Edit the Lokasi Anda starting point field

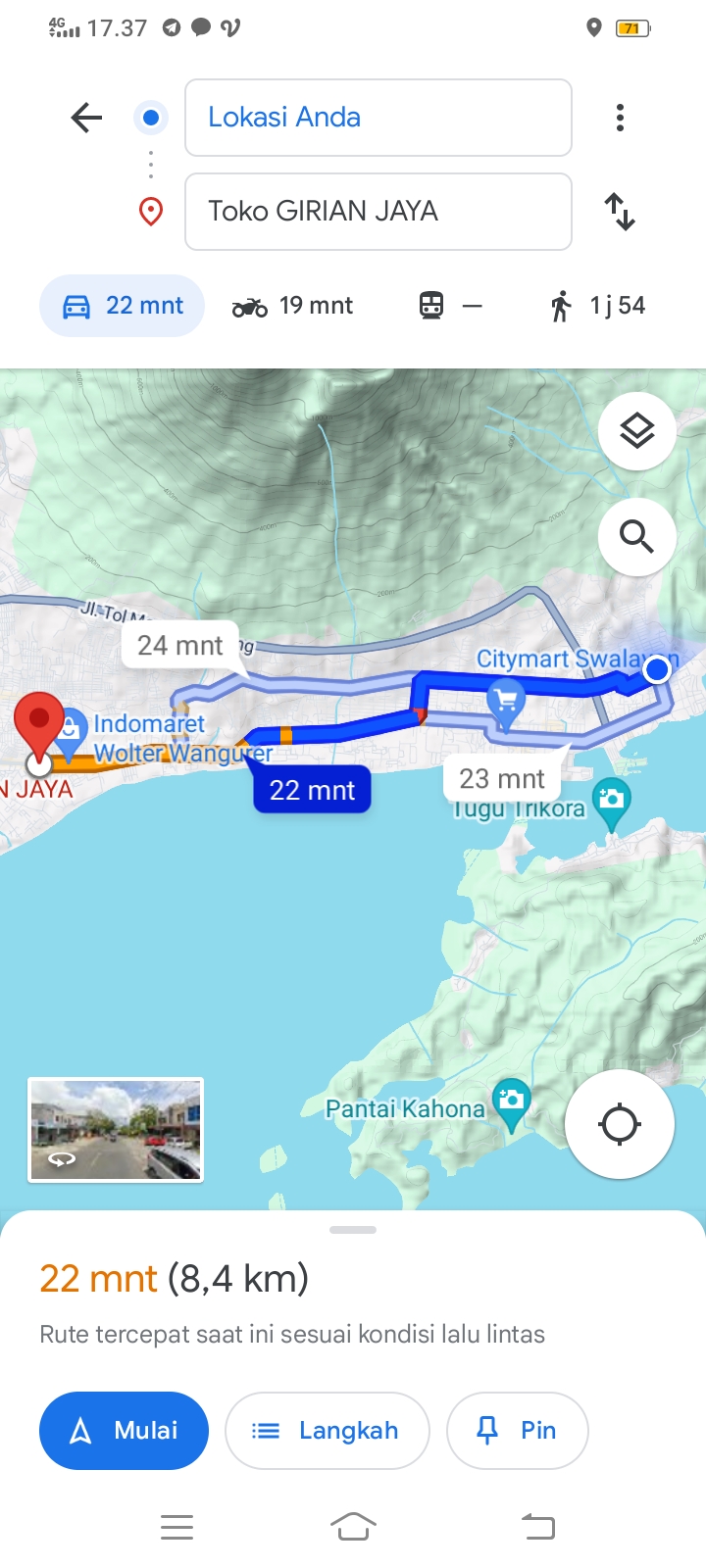[x=378, y=118]
